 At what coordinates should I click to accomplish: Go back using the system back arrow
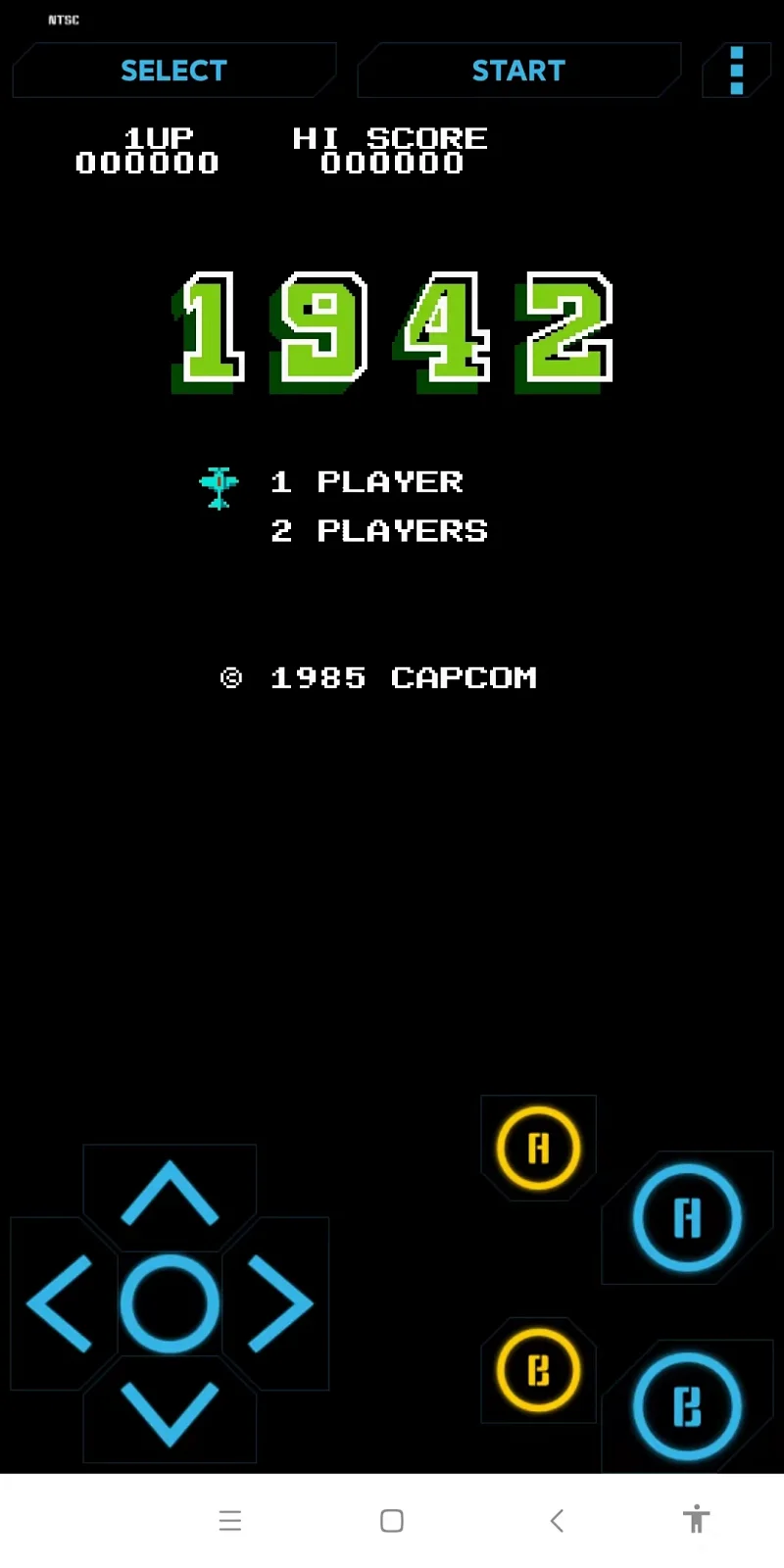(x=557, y=1521)
